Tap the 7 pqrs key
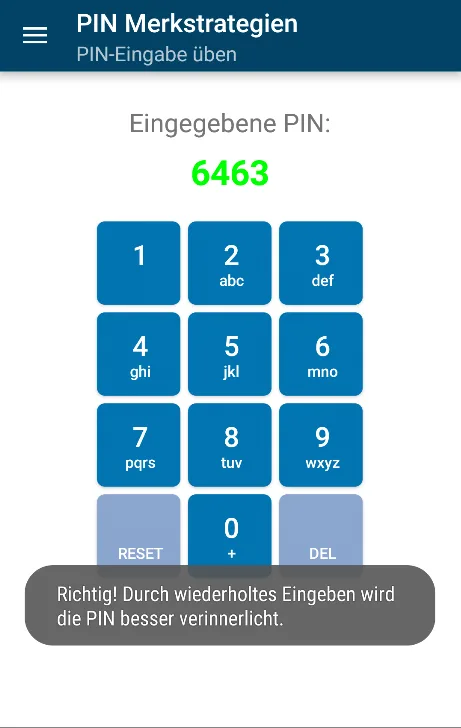This screenshot has height=728, width=461. click(x=138, y=445)
